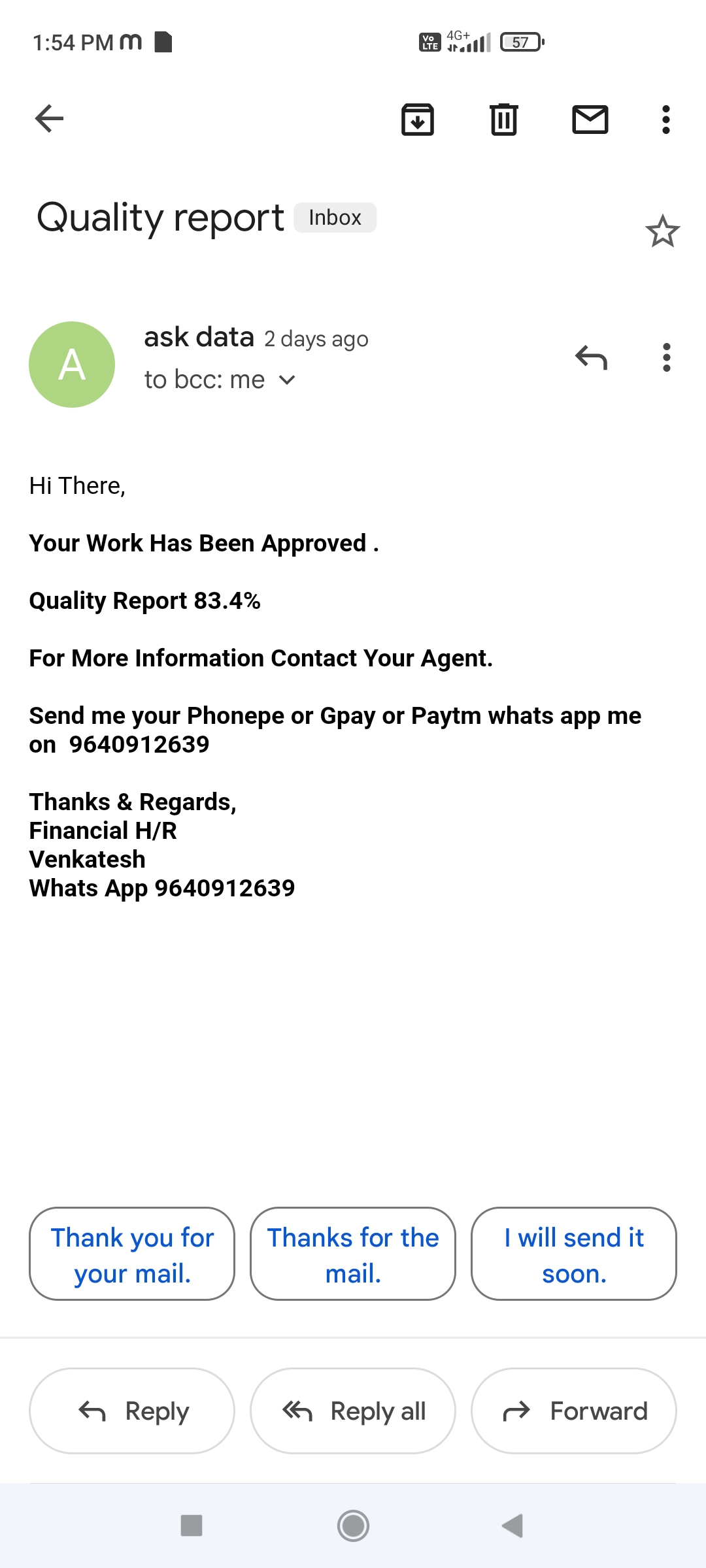Expand recipient details next to bcc: me
Screen dimensions: 706x1568
(287, 380)
